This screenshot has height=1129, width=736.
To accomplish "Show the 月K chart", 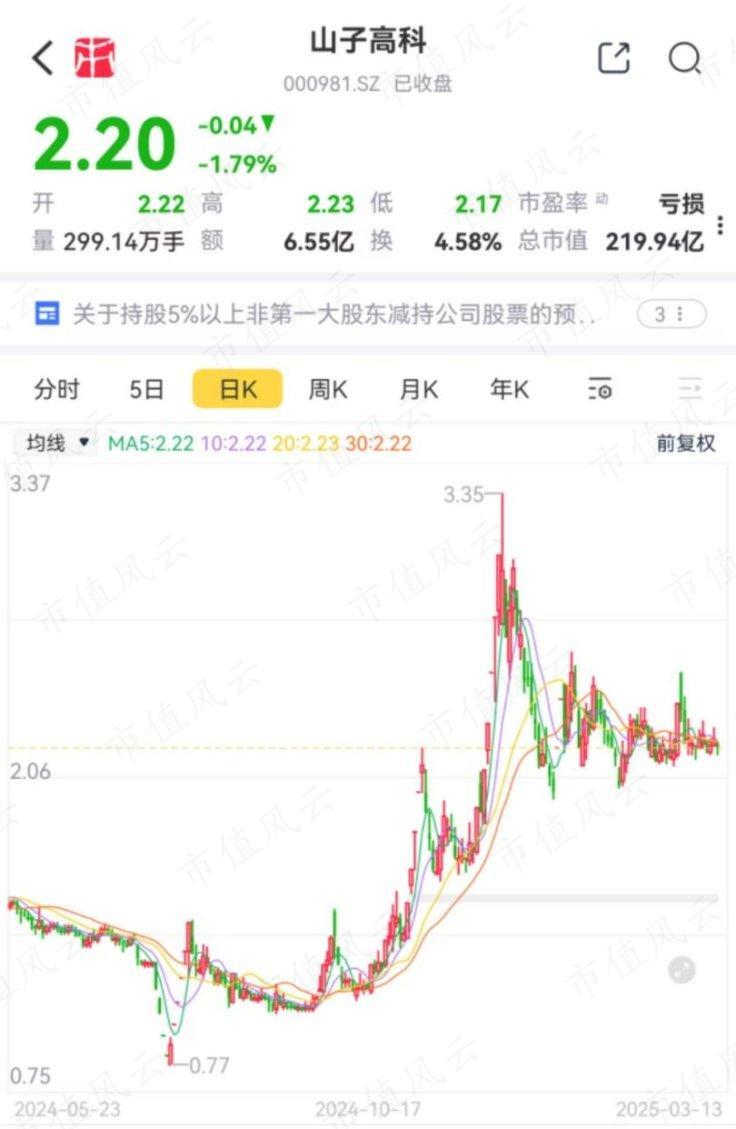I will [x=418, y=389].
